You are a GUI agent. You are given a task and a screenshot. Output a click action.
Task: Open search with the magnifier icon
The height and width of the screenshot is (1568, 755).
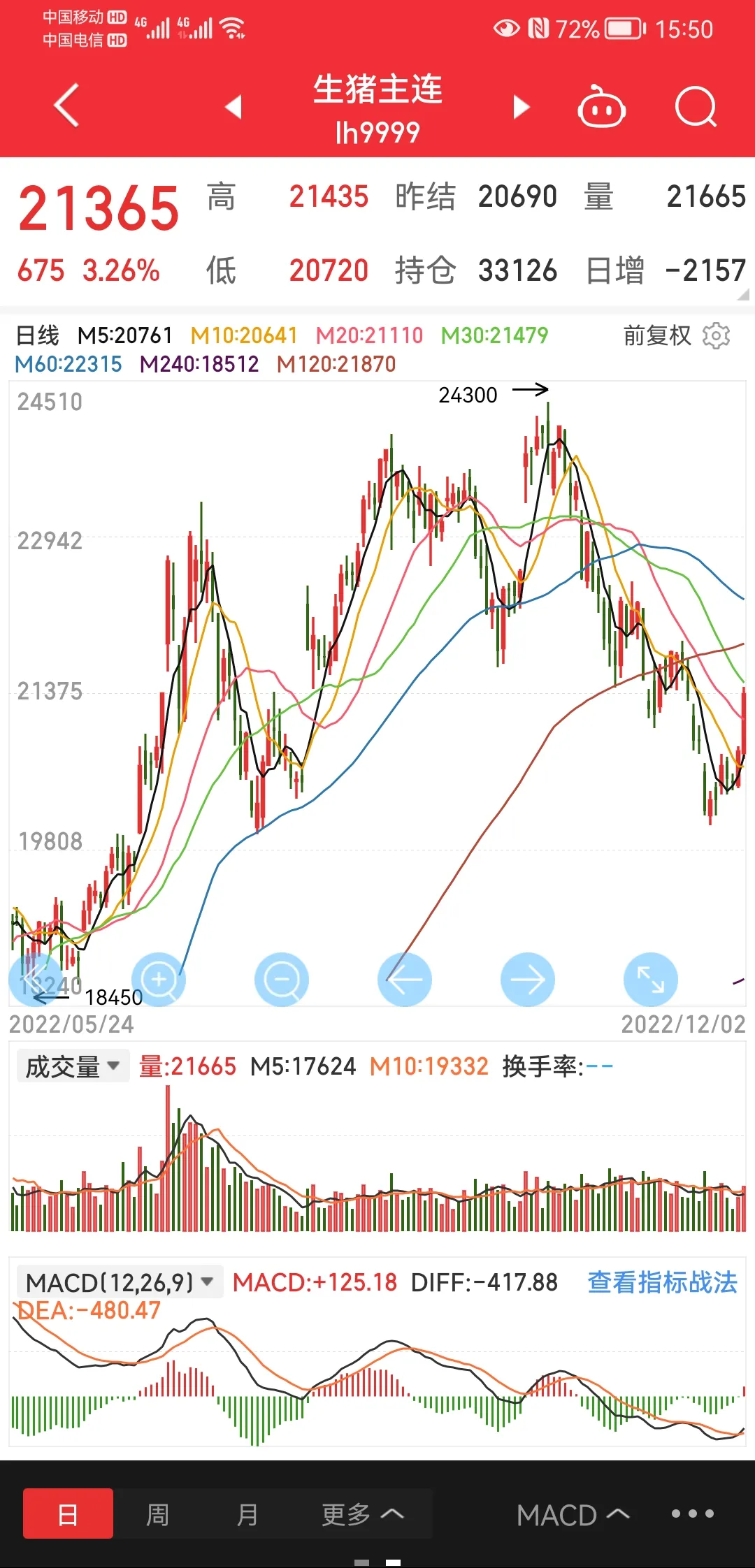pos(696,107)
